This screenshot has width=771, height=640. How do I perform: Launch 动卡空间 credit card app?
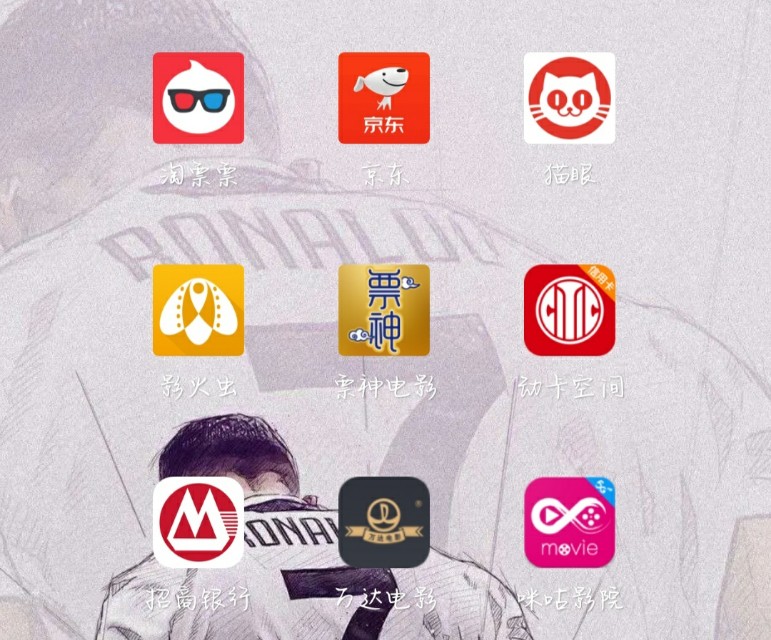pos(569,310)
